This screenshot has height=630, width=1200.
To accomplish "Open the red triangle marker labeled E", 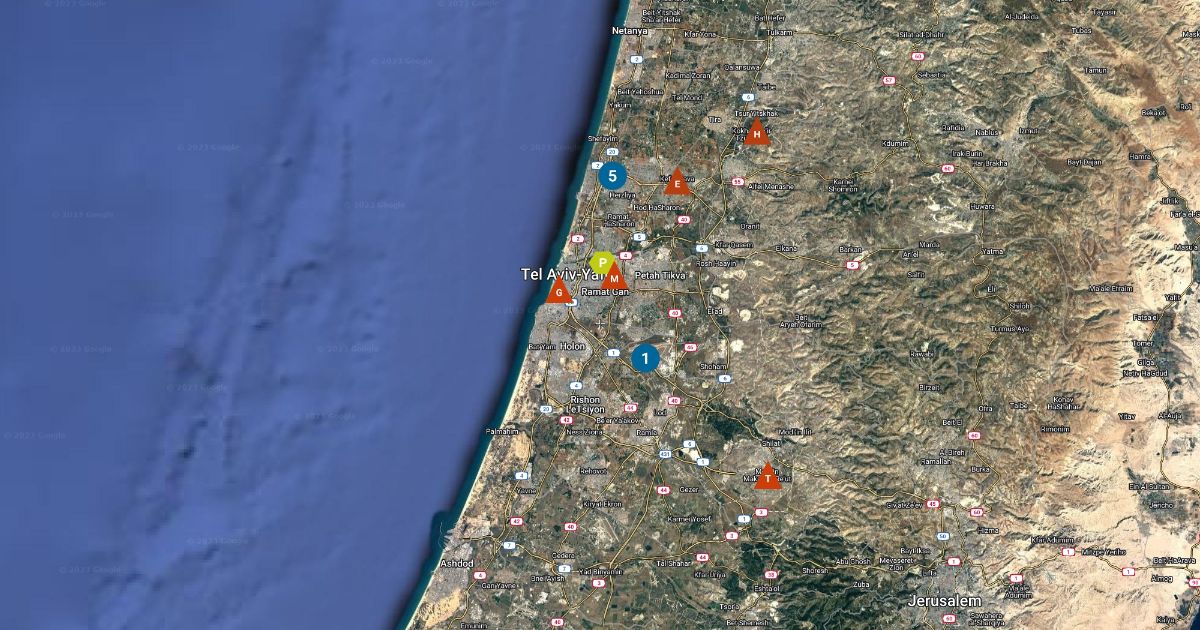I will point(677,183).
